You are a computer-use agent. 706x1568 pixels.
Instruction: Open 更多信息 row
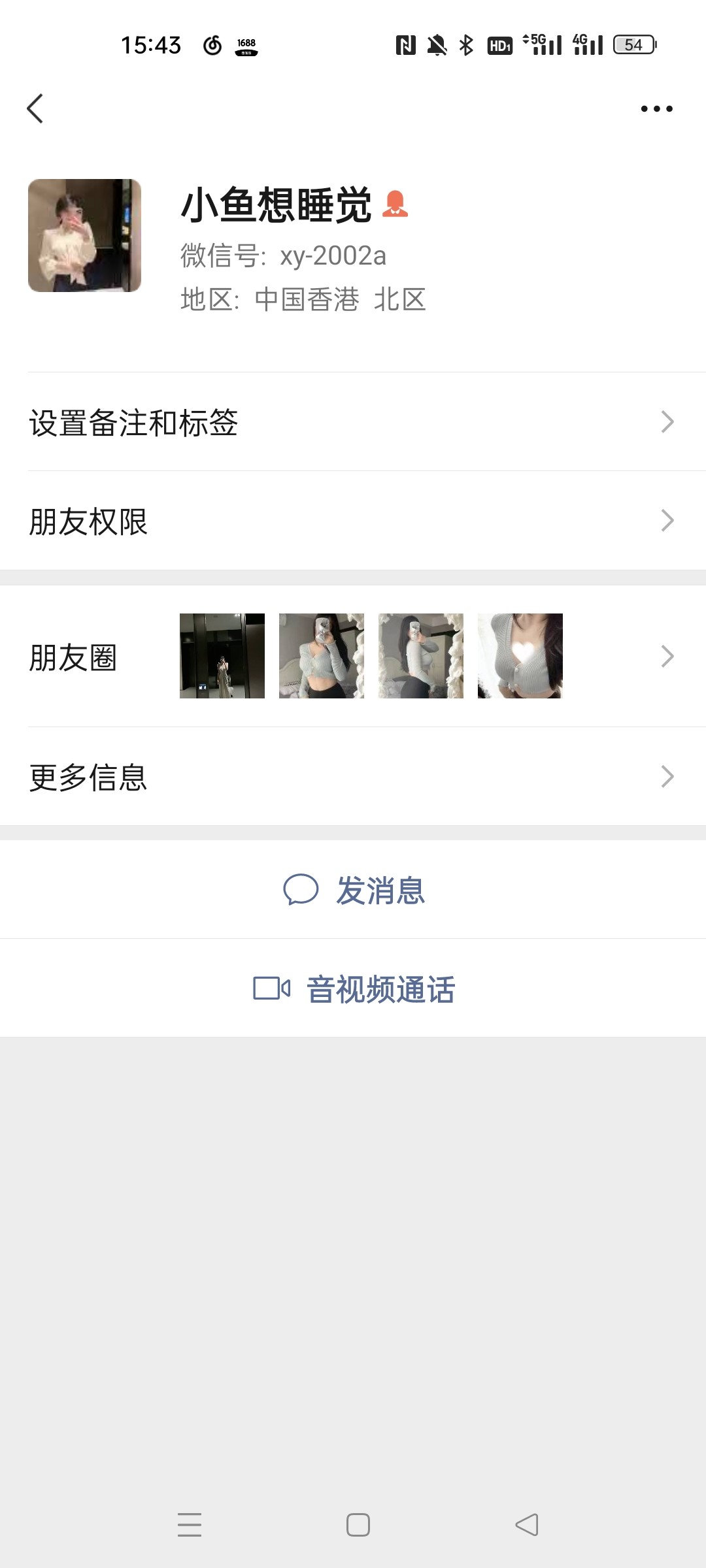(x=353, y=776)
